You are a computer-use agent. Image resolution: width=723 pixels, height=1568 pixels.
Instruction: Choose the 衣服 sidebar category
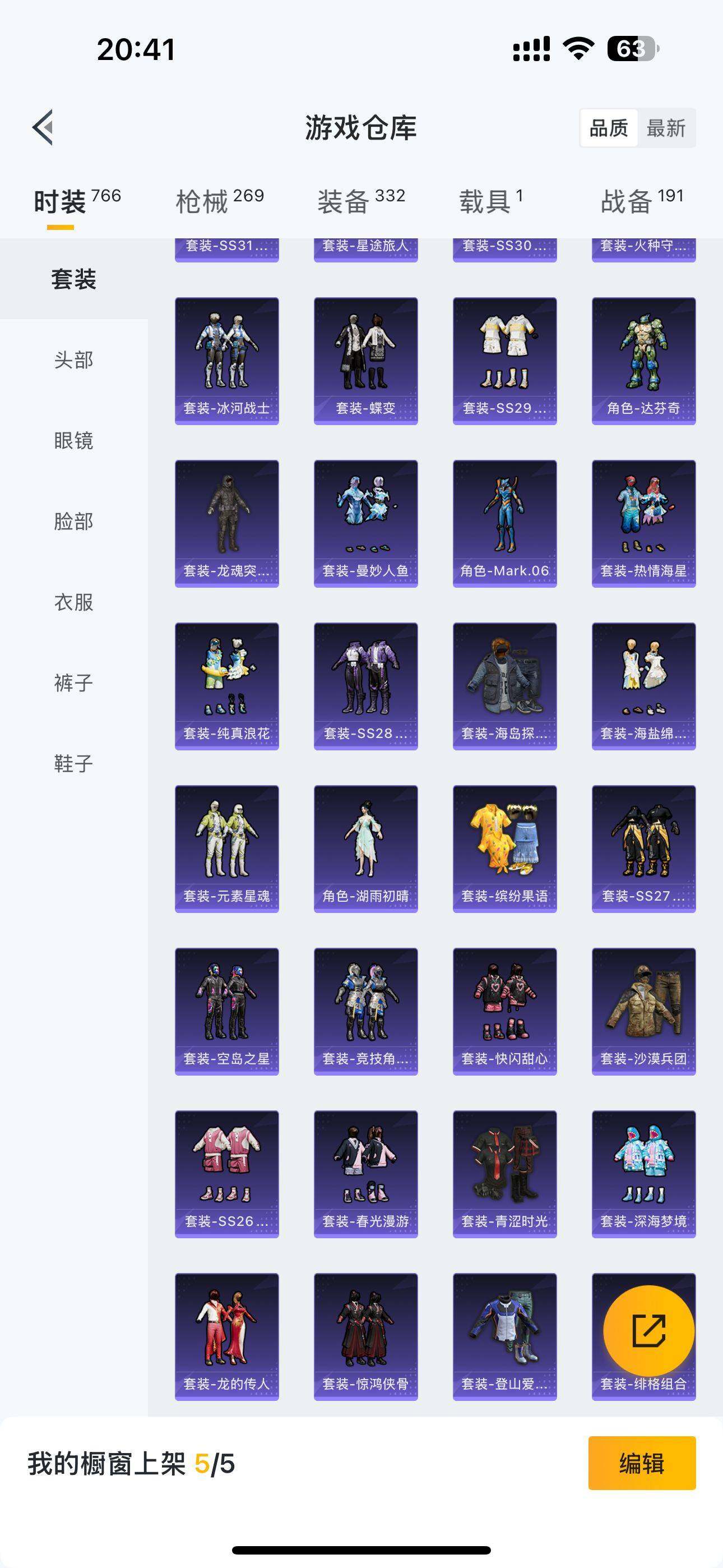tap(73, 602)
